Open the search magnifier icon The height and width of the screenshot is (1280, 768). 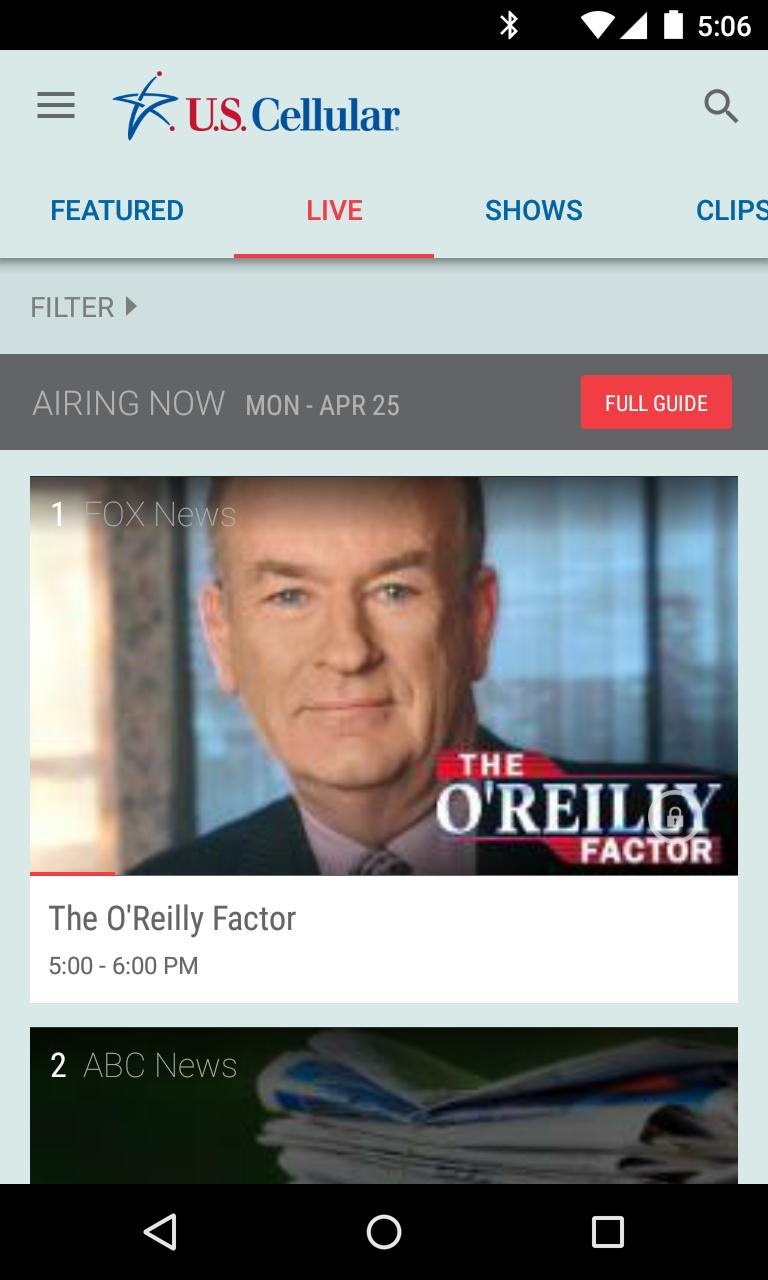(x=720, y=106)
